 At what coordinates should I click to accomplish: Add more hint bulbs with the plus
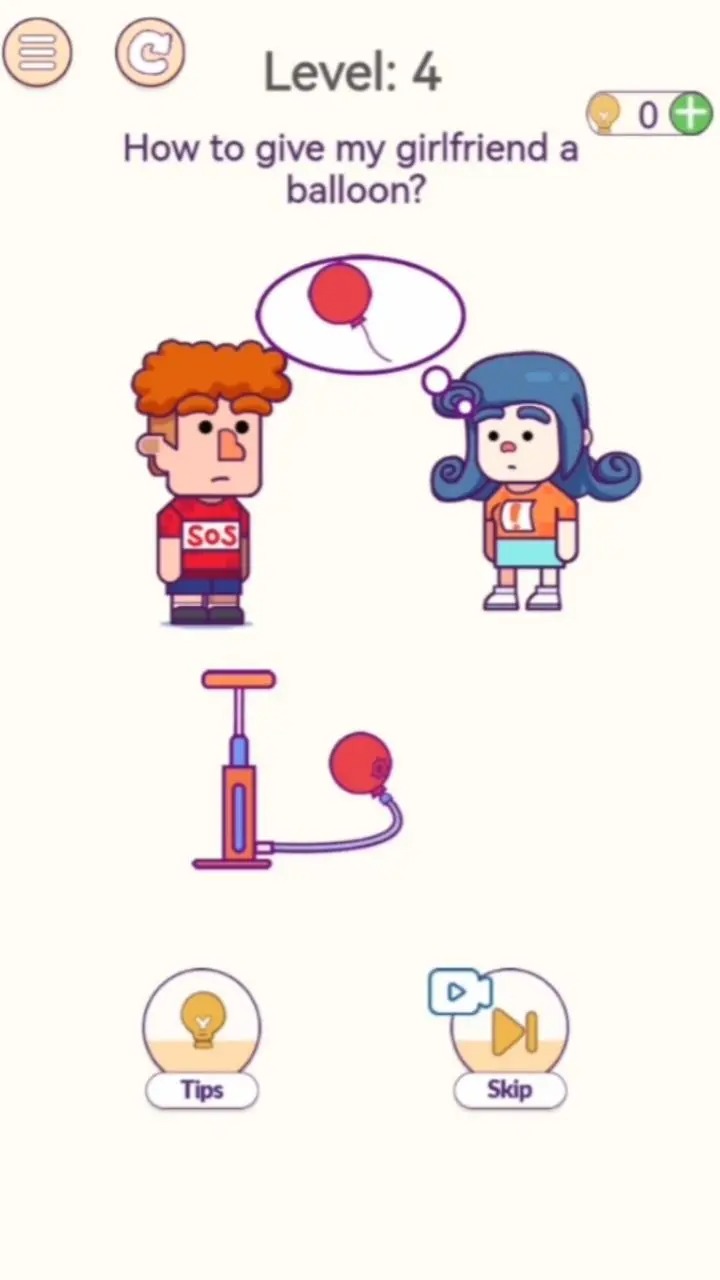click(x=690, y=114)
